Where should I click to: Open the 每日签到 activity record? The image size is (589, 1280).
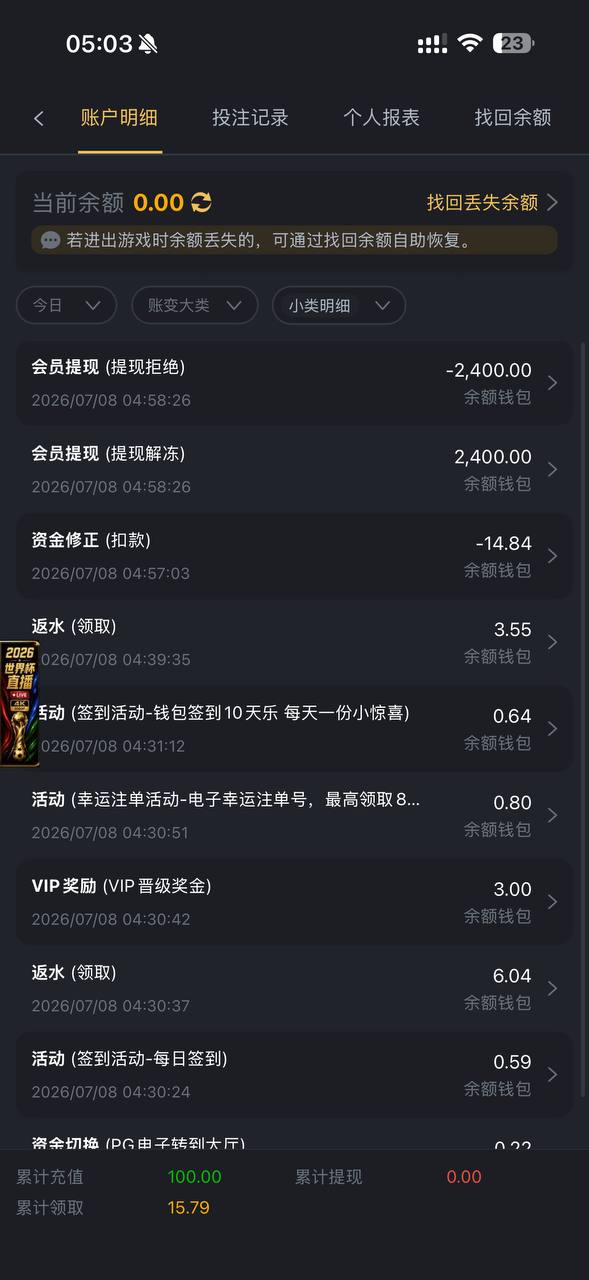[294, 1075]
